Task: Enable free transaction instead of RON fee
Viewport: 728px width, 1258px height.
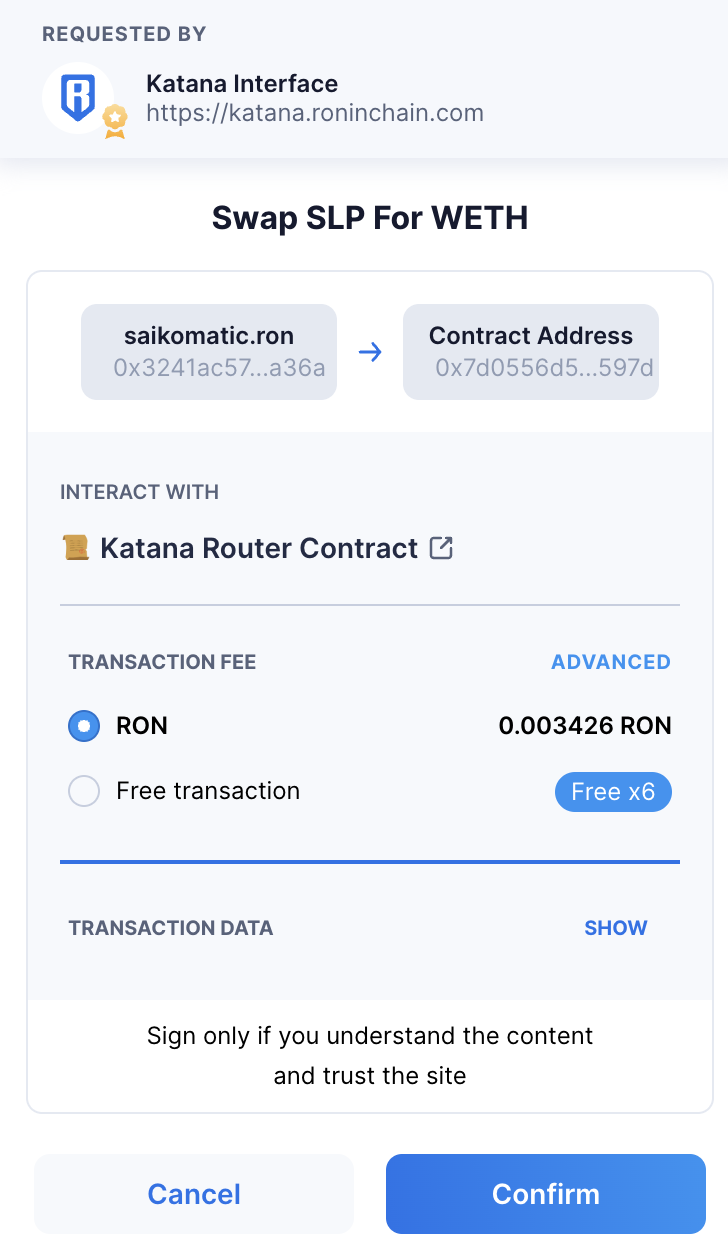Action: click(84, 790)
